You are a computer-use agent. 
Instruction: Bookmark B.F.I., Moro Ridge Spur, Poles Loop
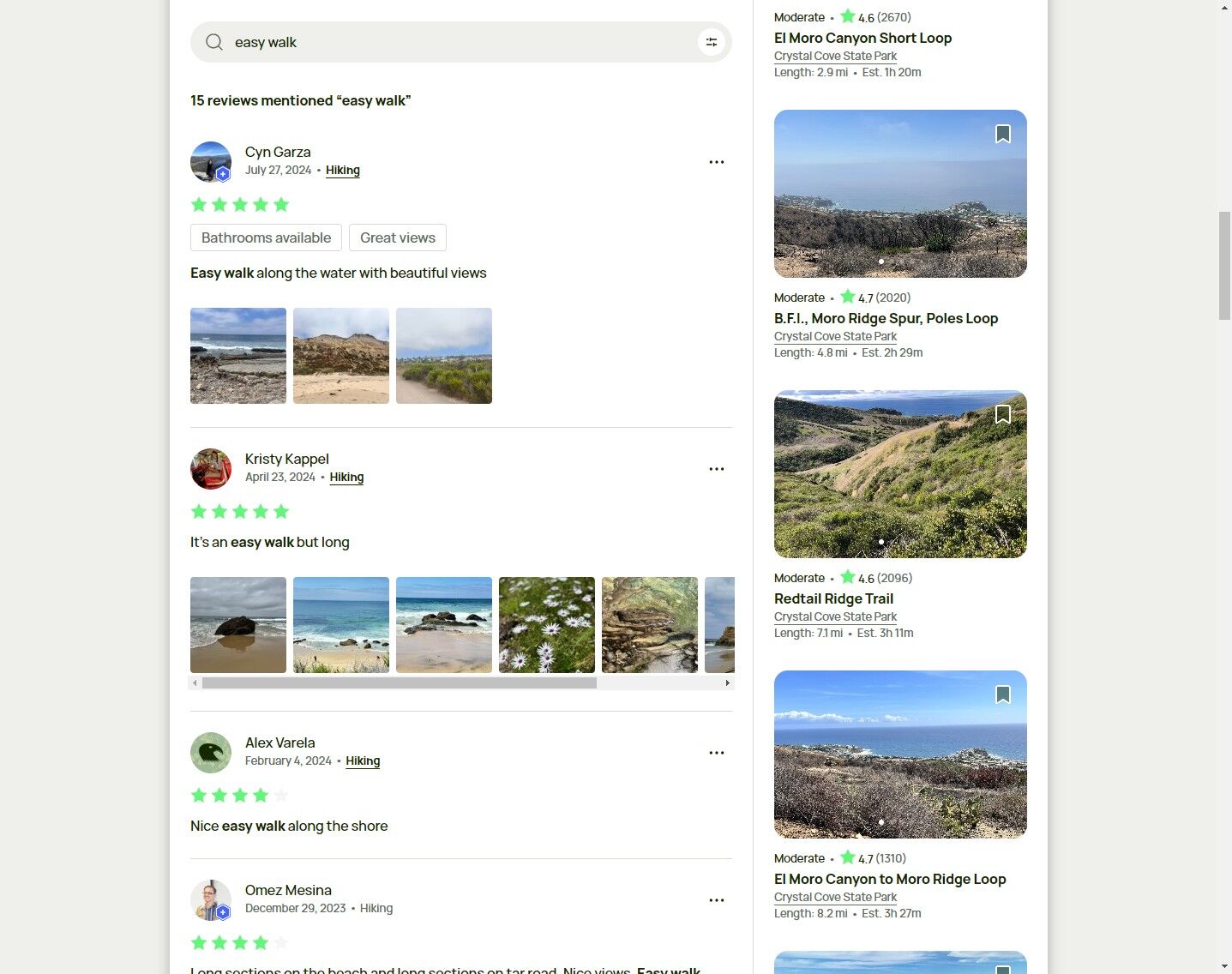click(x=1002, y=134)
